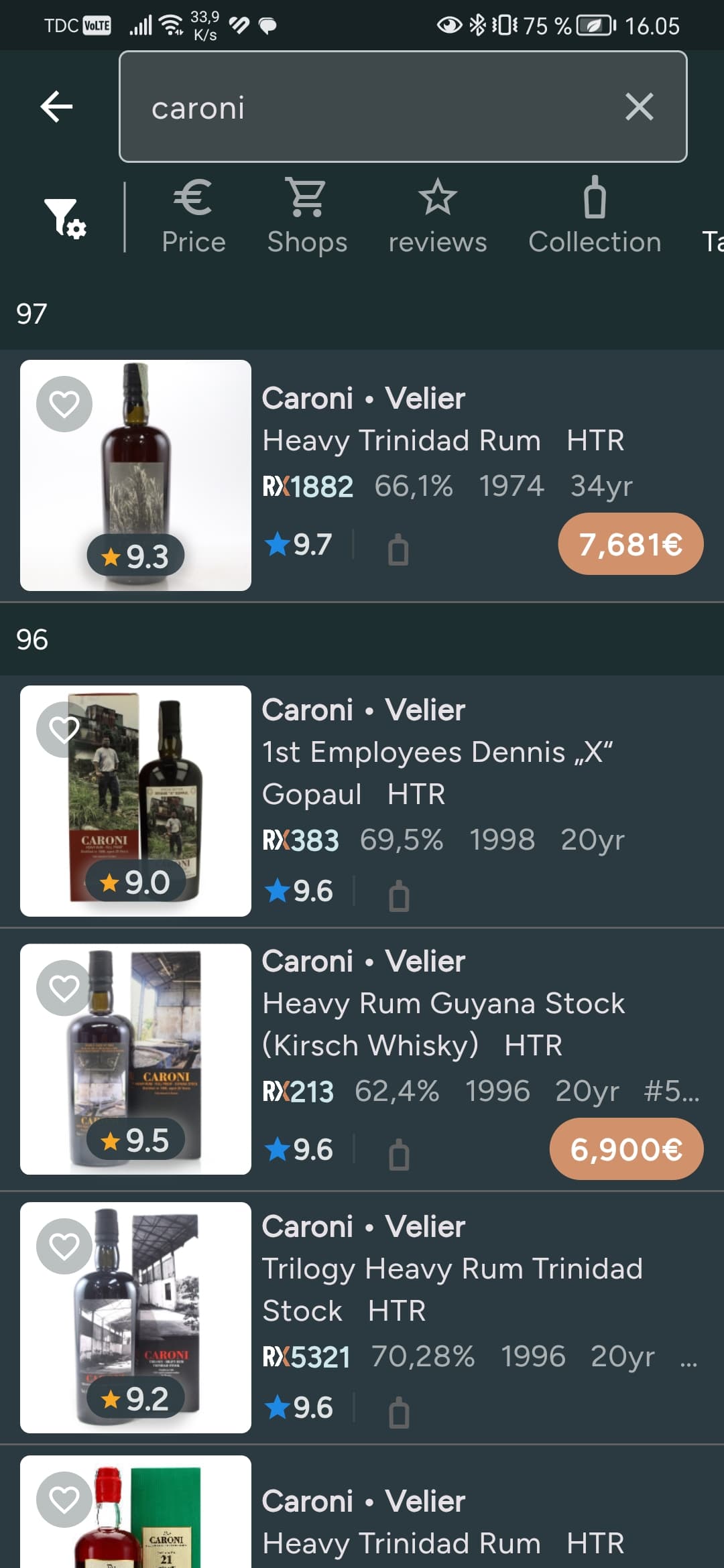Add Dennis X Gopaul to collection
Screen dimensions: 724x1568
coord(399,896)
